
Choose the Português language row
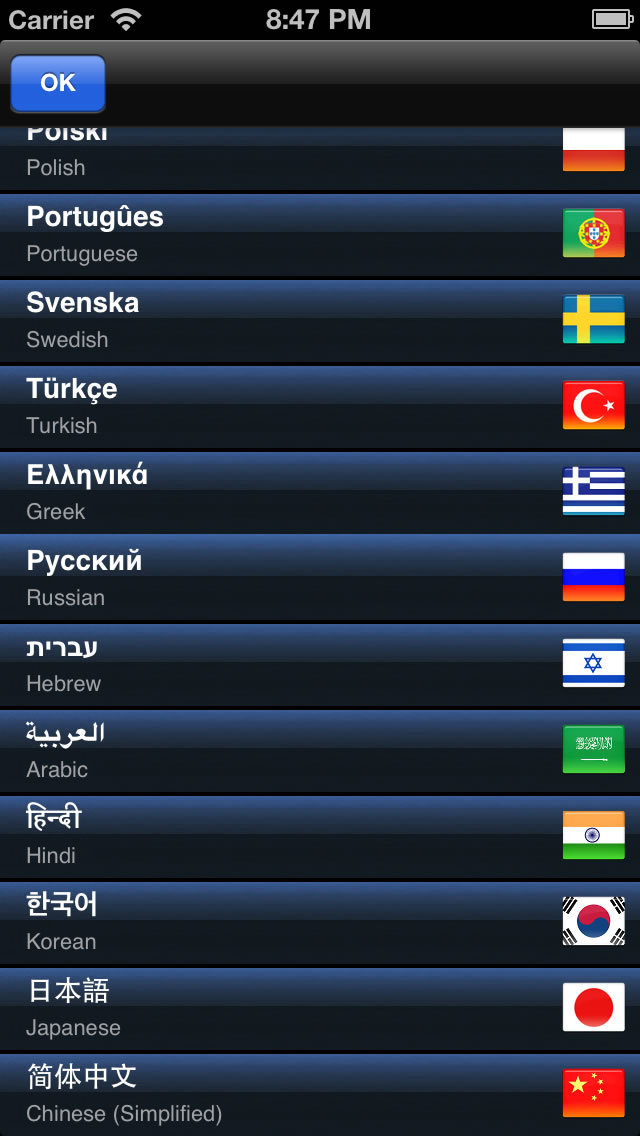320,235
